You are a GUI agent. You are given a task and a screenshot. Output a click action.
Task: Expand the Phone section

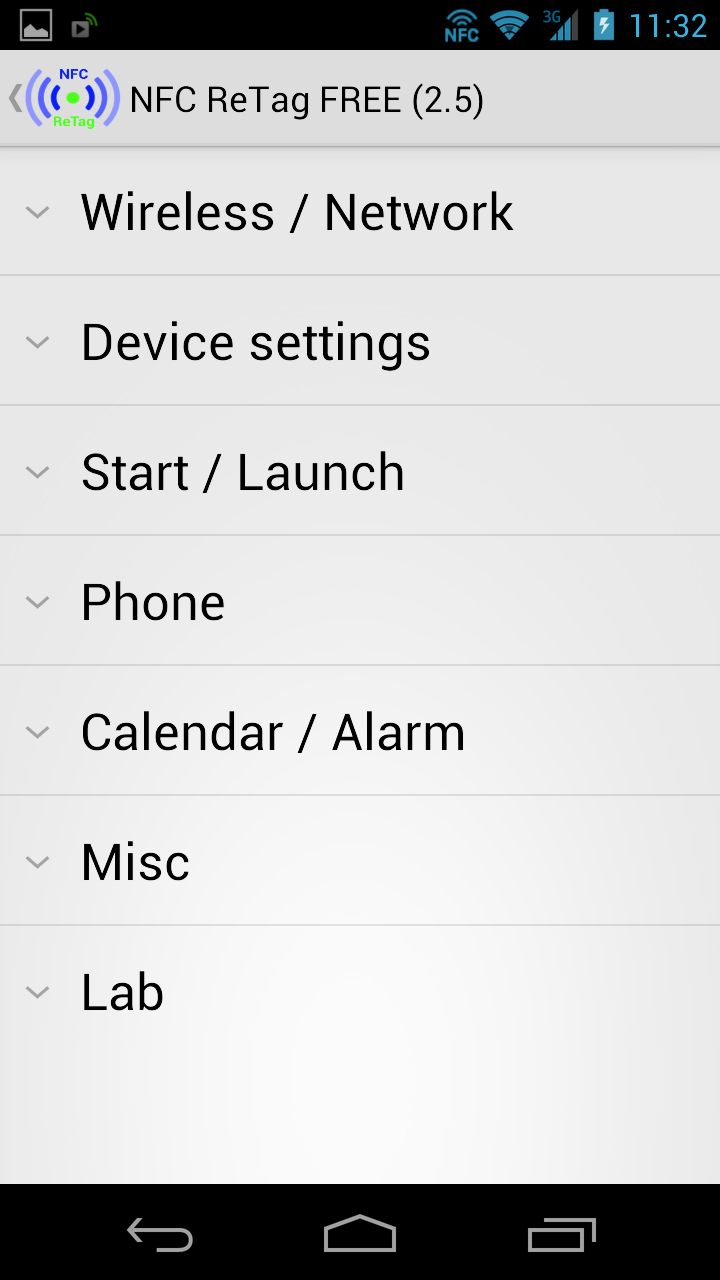(x=153, y=602)
